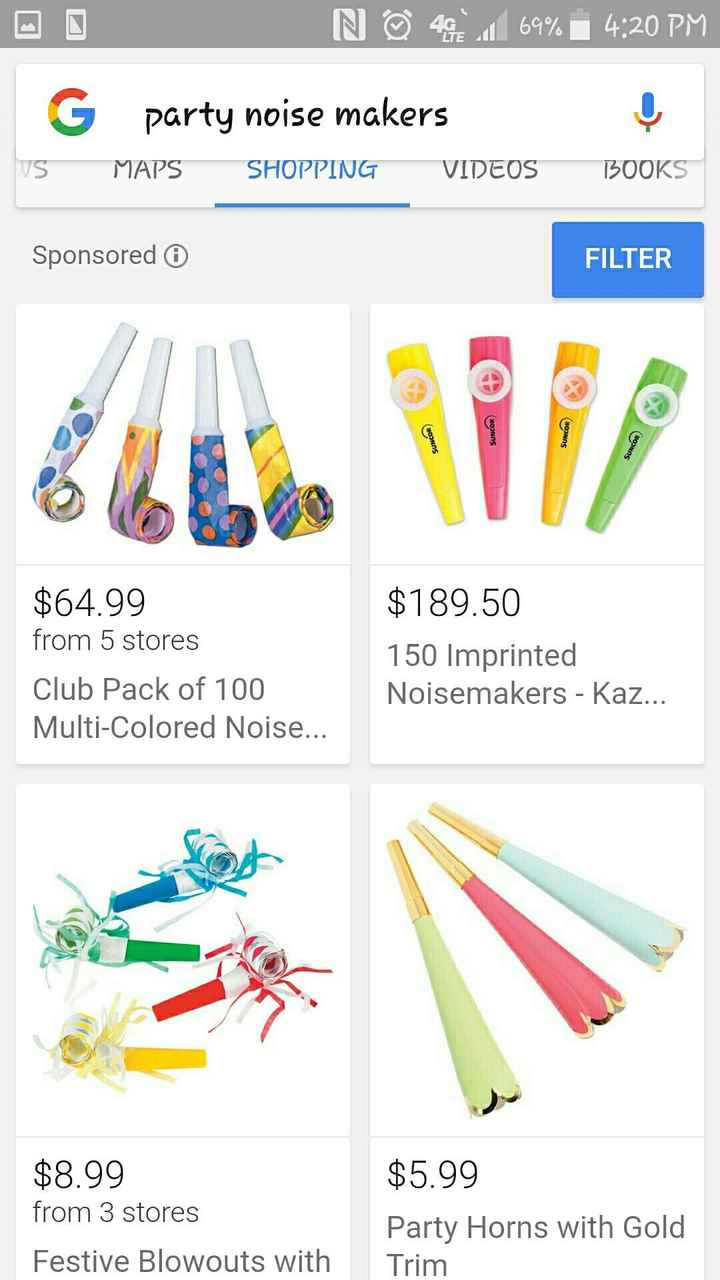Image resolution: width=720 pixels, height=1280 pixels.
Task: Open Party Horns with Gold Trim product
Action: (x=537, y=1030)
